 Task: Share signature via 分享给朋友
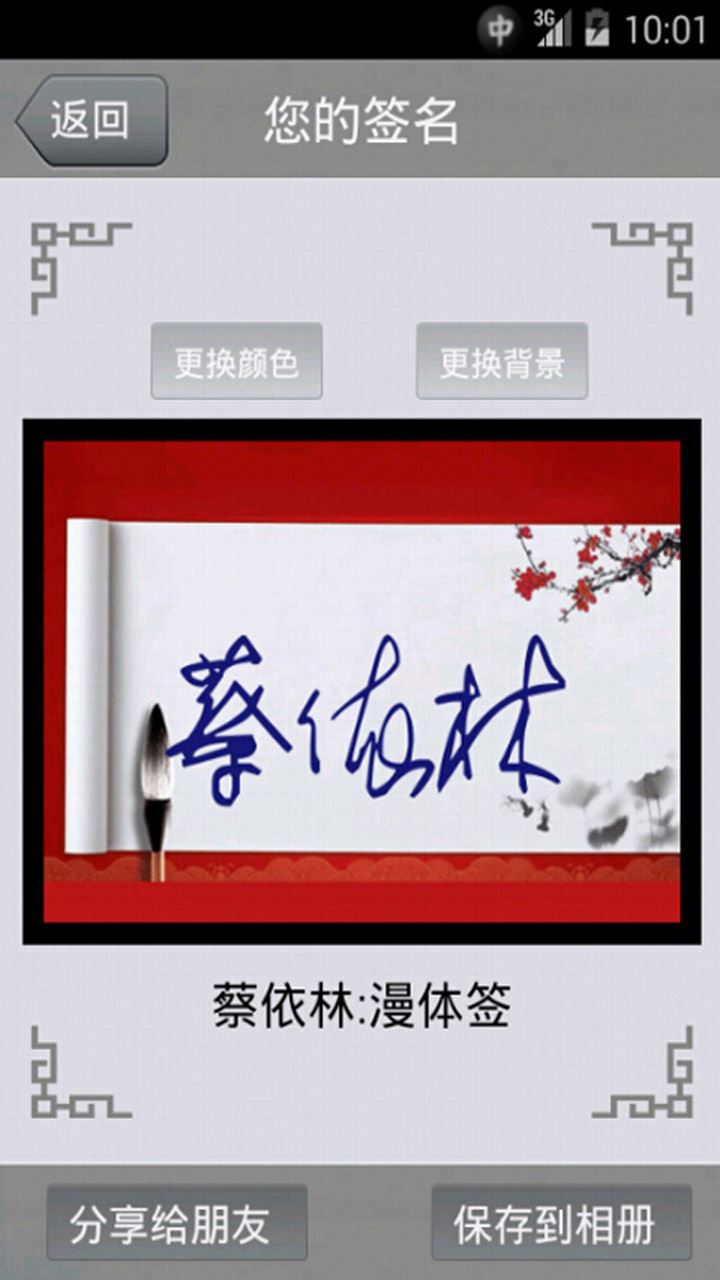[x=177, y=1222]
